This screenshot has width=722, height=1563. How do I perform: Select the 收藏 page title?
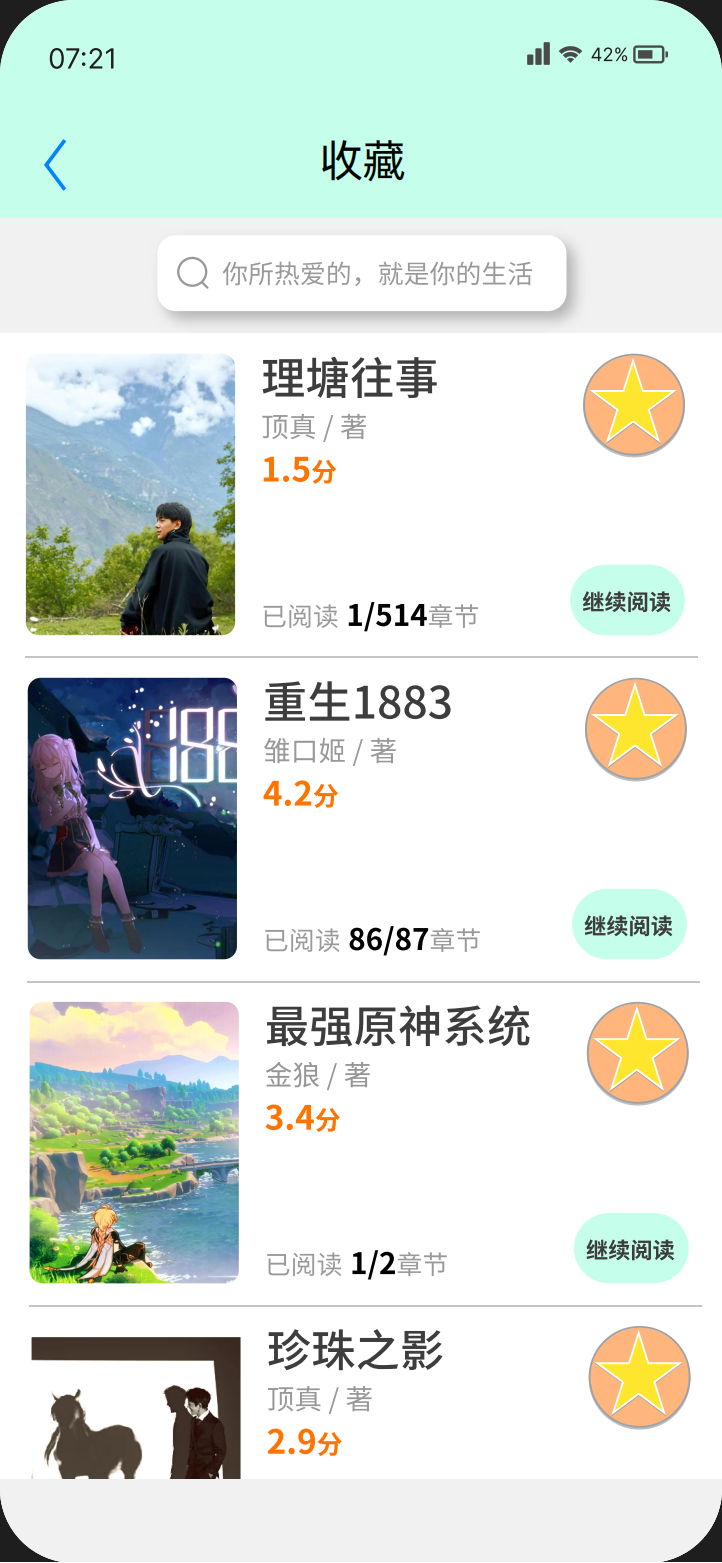click(x=361, y=163)
